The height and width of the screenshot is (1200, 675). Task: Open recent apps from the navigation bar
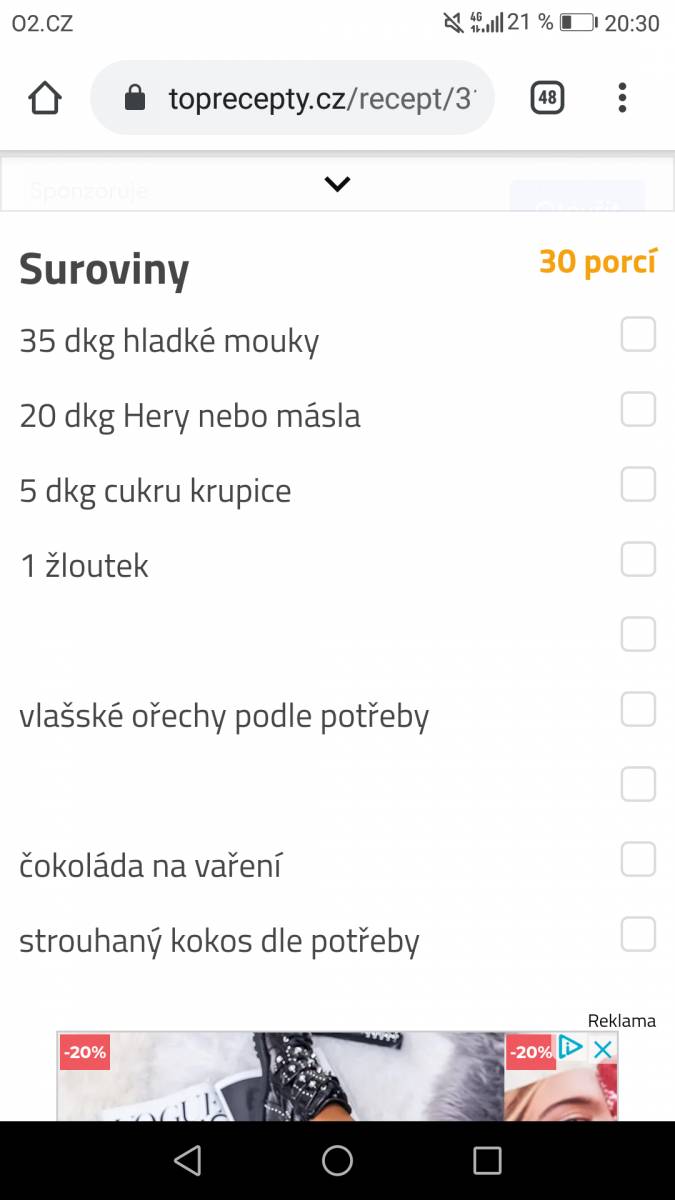click(x=487, y=1160)
